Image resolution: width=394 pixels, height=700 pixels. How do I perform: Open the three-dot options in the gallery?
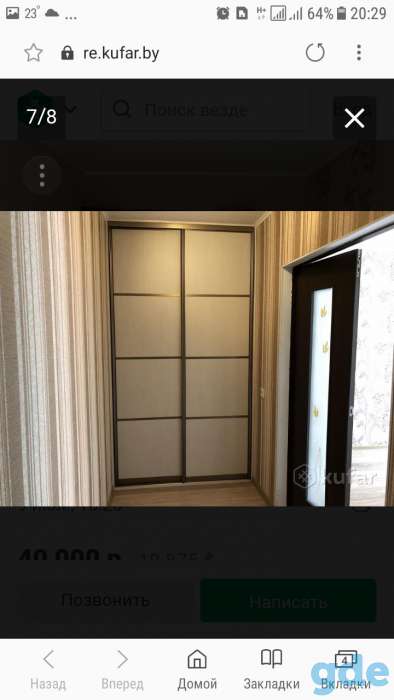42,175
